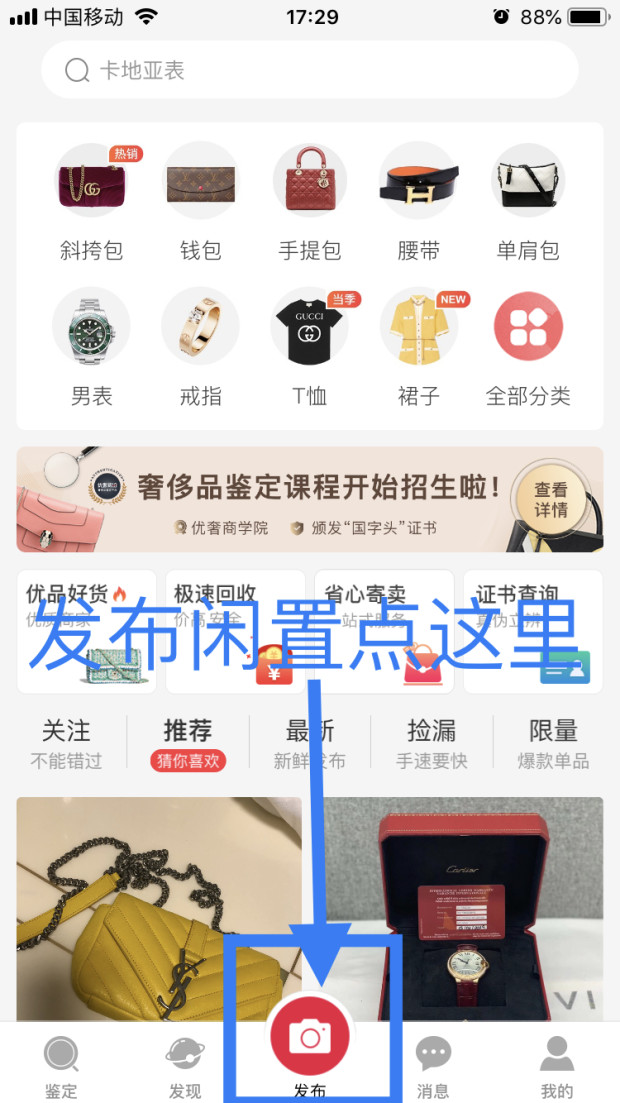The width and height of the screenshot is (620, 1103).
Task: Go to the 鉴定 tab
Action: click(x=61, y=1067)
